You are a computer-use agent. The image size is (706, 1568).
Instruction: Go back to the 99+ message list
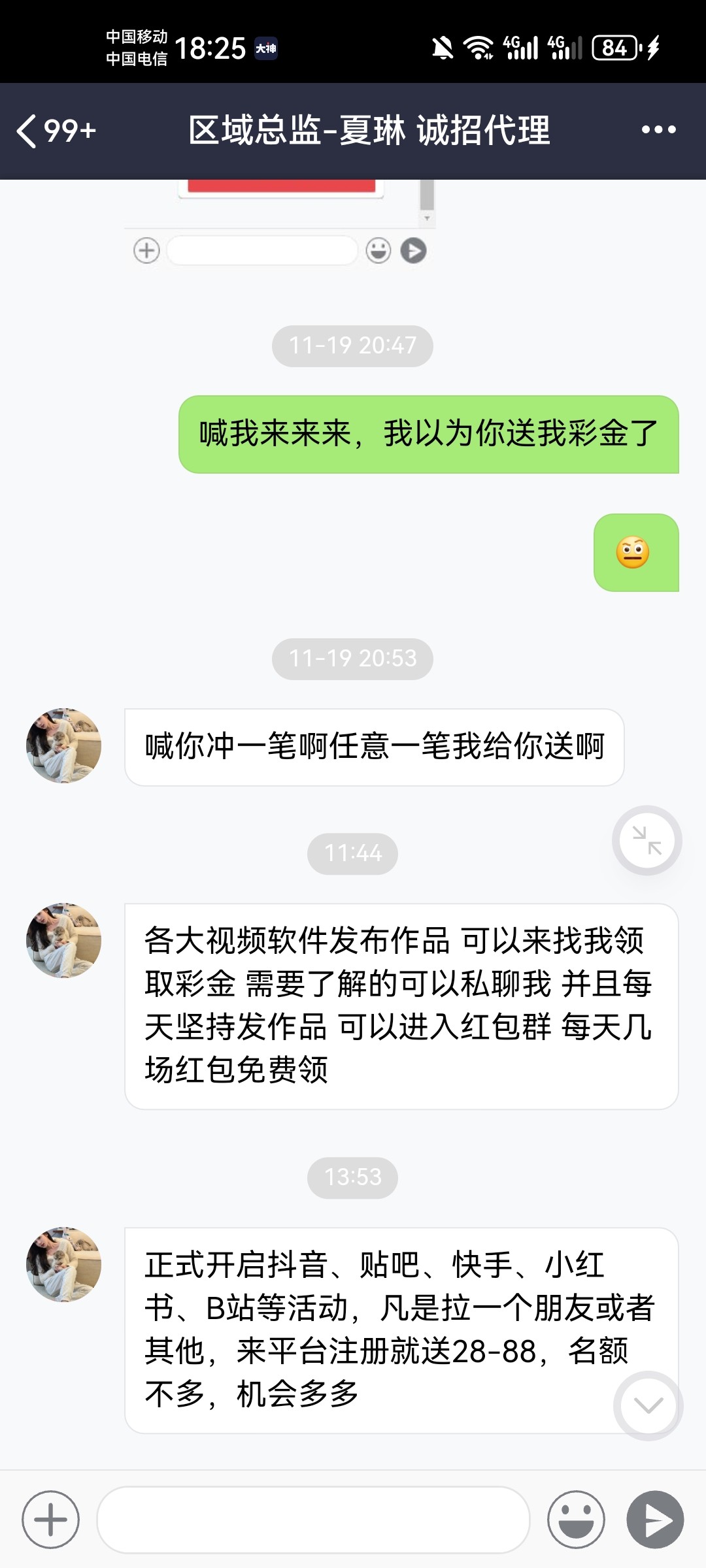[55, 131]
